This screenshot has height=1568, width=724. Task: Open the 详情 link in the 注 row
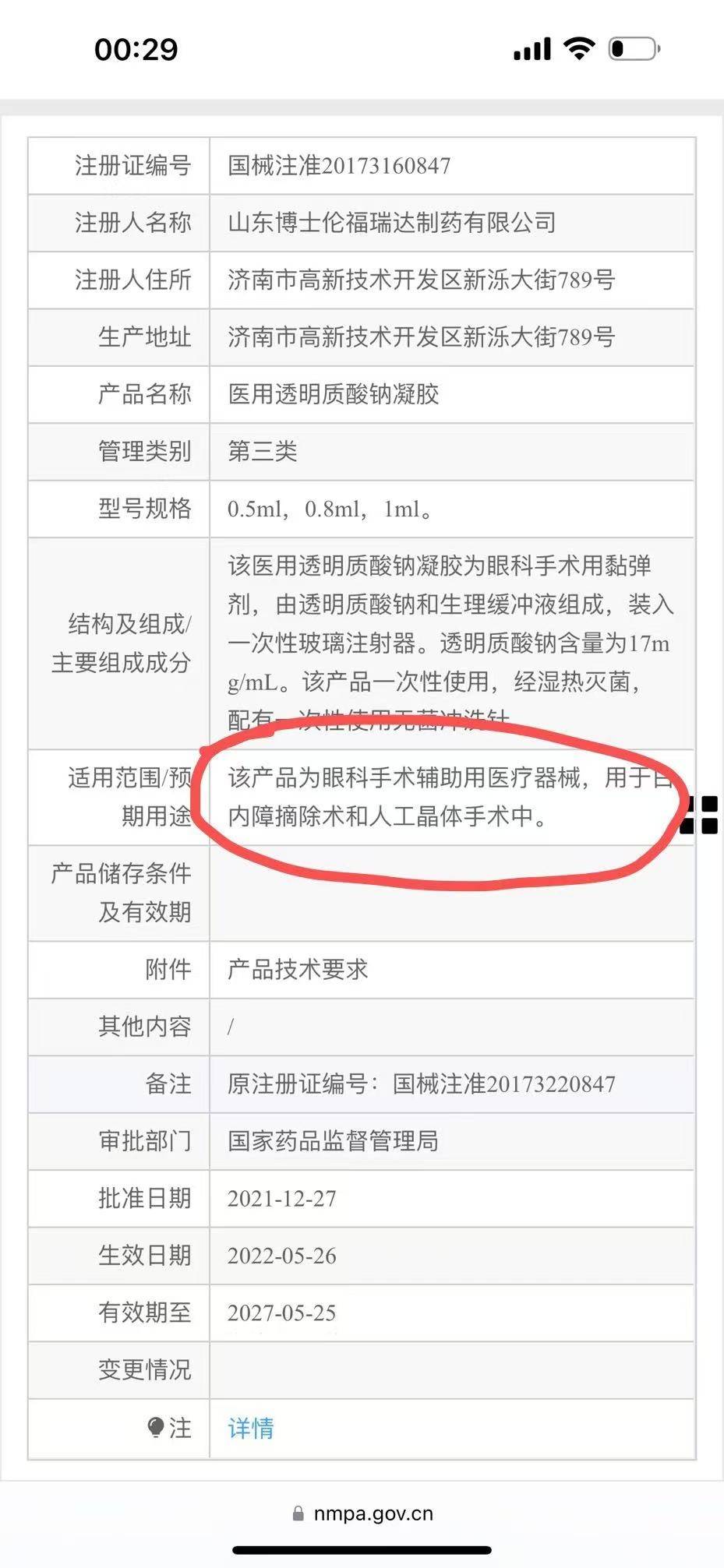[x=250, y=1428]
